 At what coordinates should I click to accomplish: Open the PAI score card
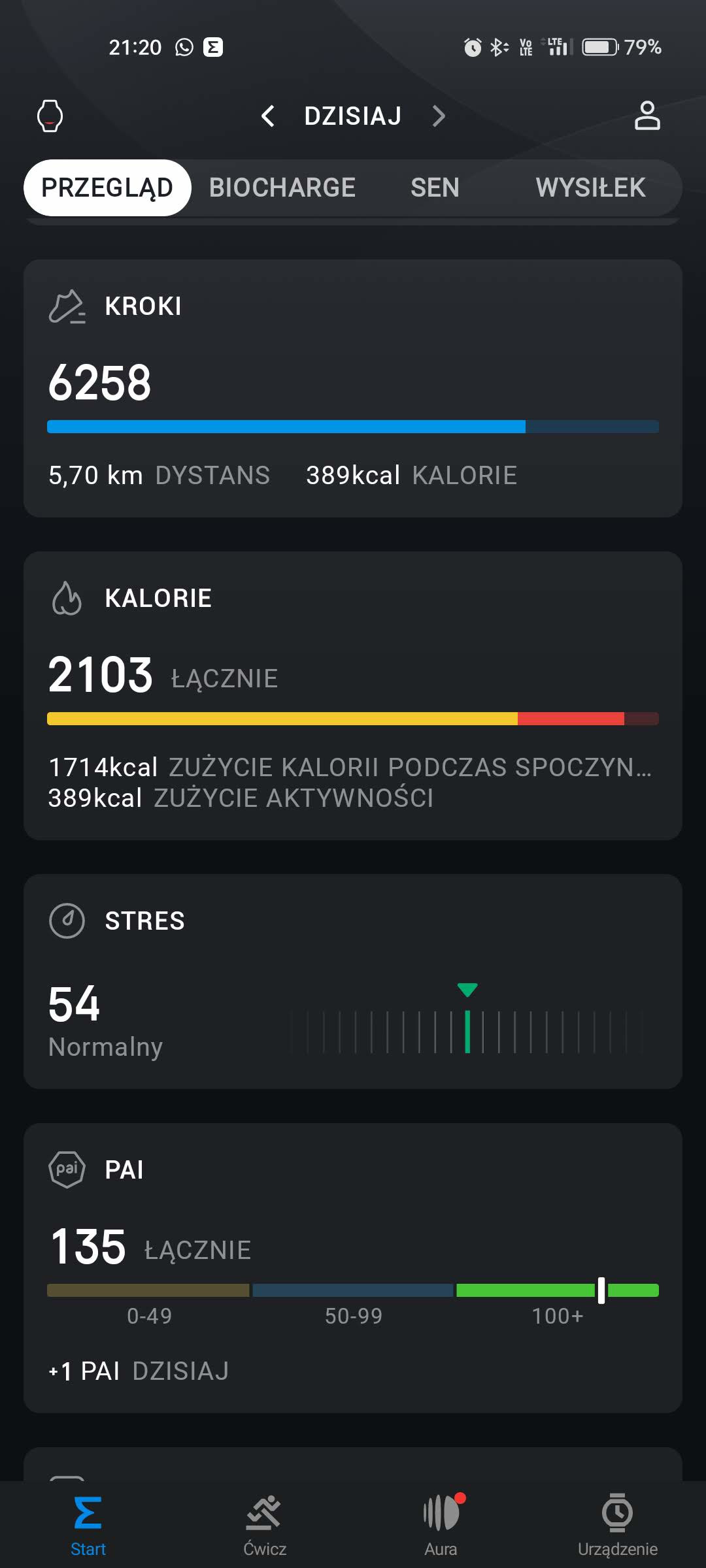pyautogui.click(x=353, y=1267)
